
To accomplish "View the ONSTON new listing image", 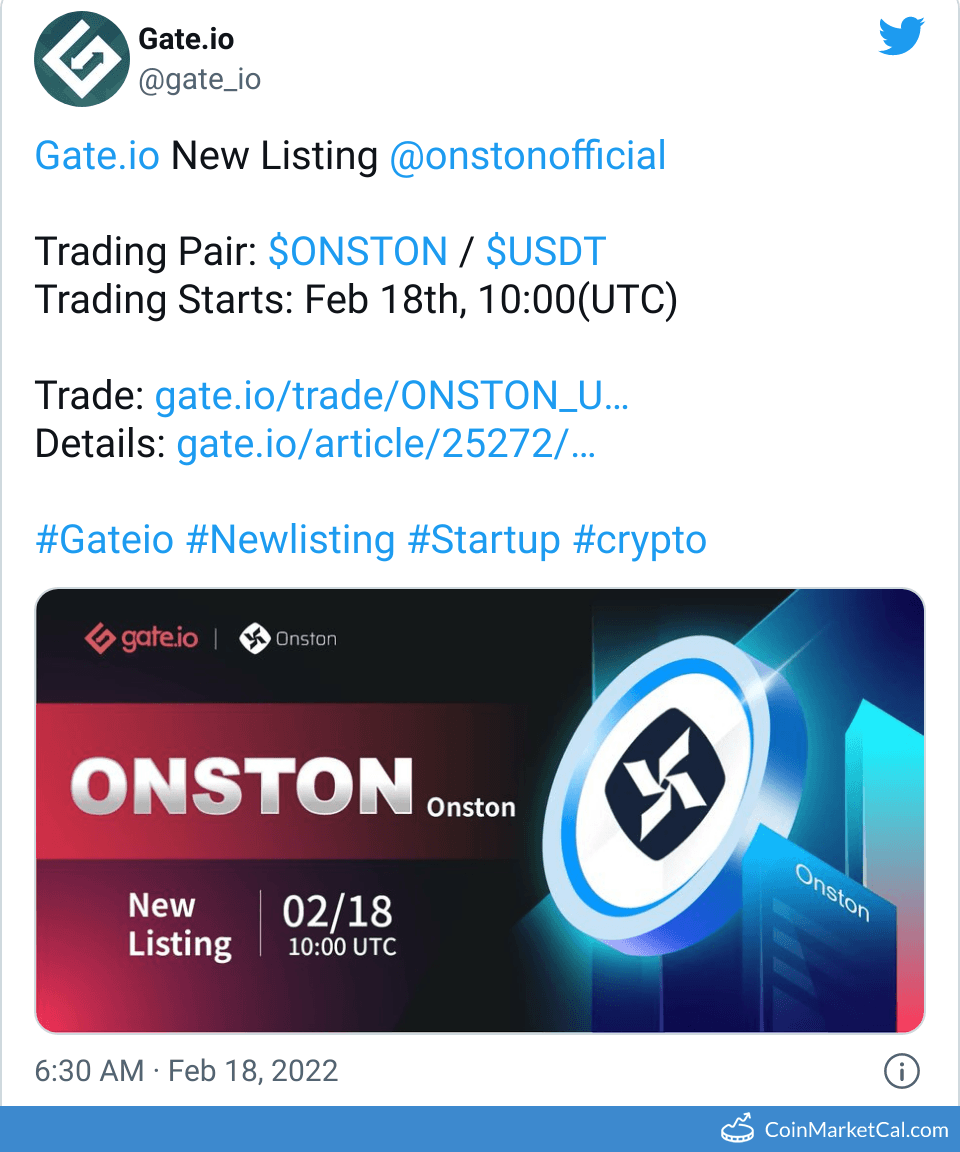I will click(x=480, y=810).
